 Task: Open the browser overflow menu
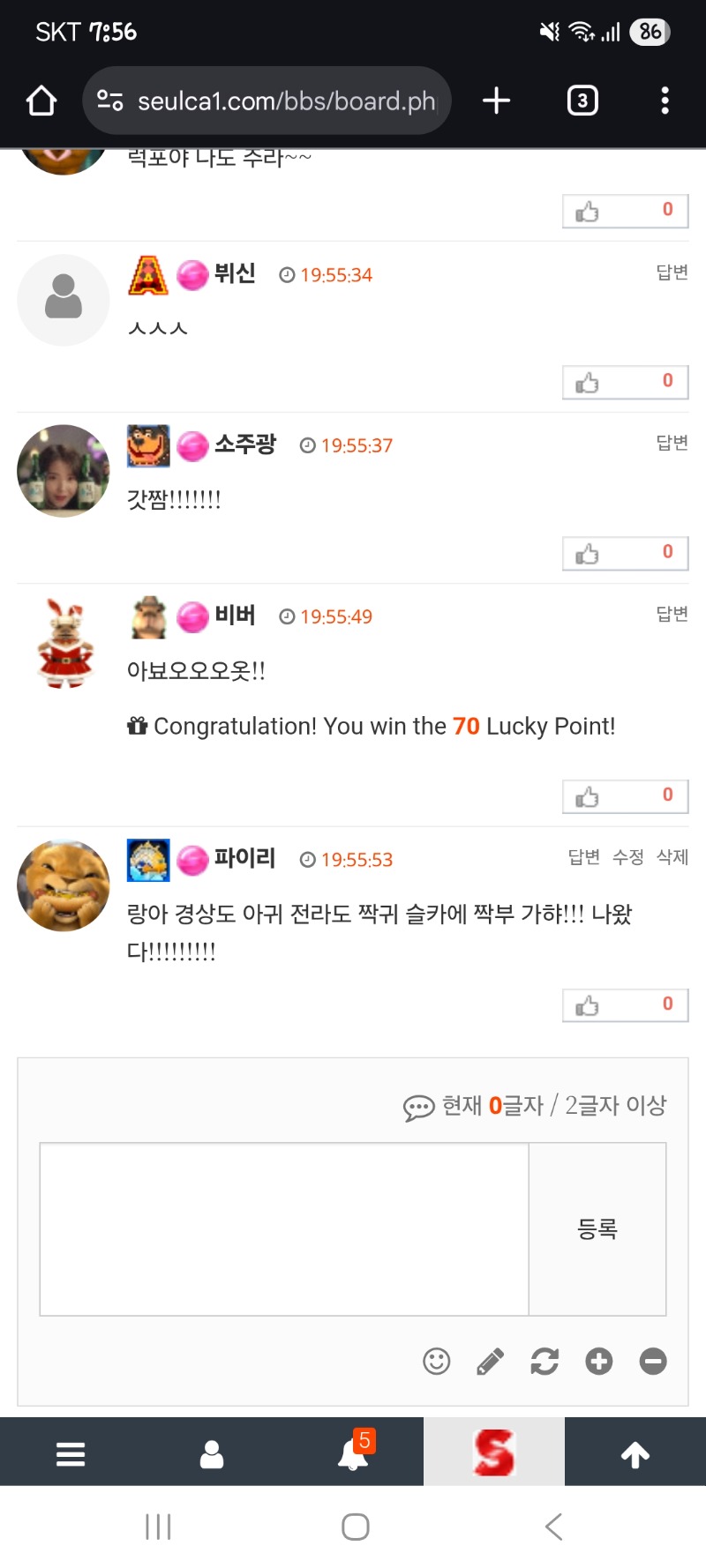pyautogui.click(x=665, y=101)
